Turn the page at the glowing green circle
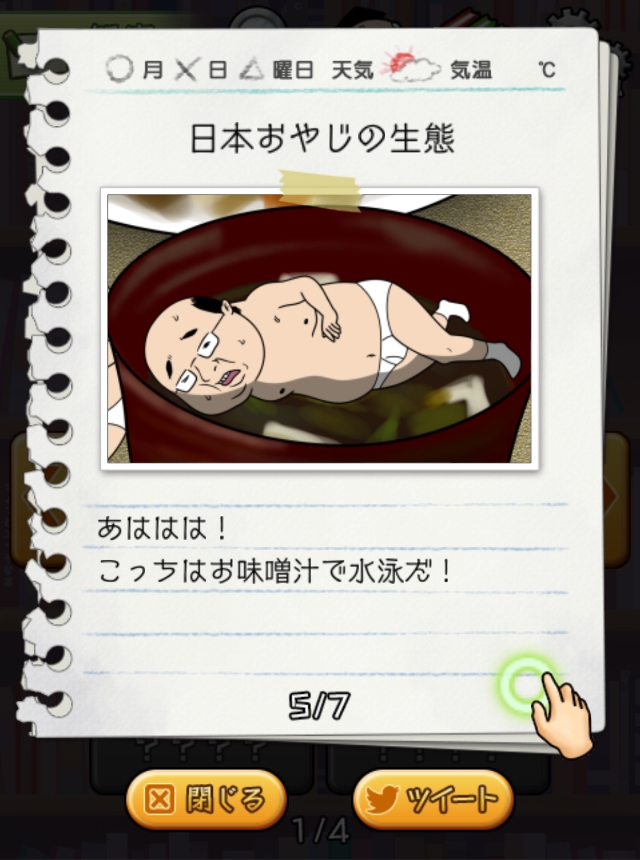 (x=525, y=684)
